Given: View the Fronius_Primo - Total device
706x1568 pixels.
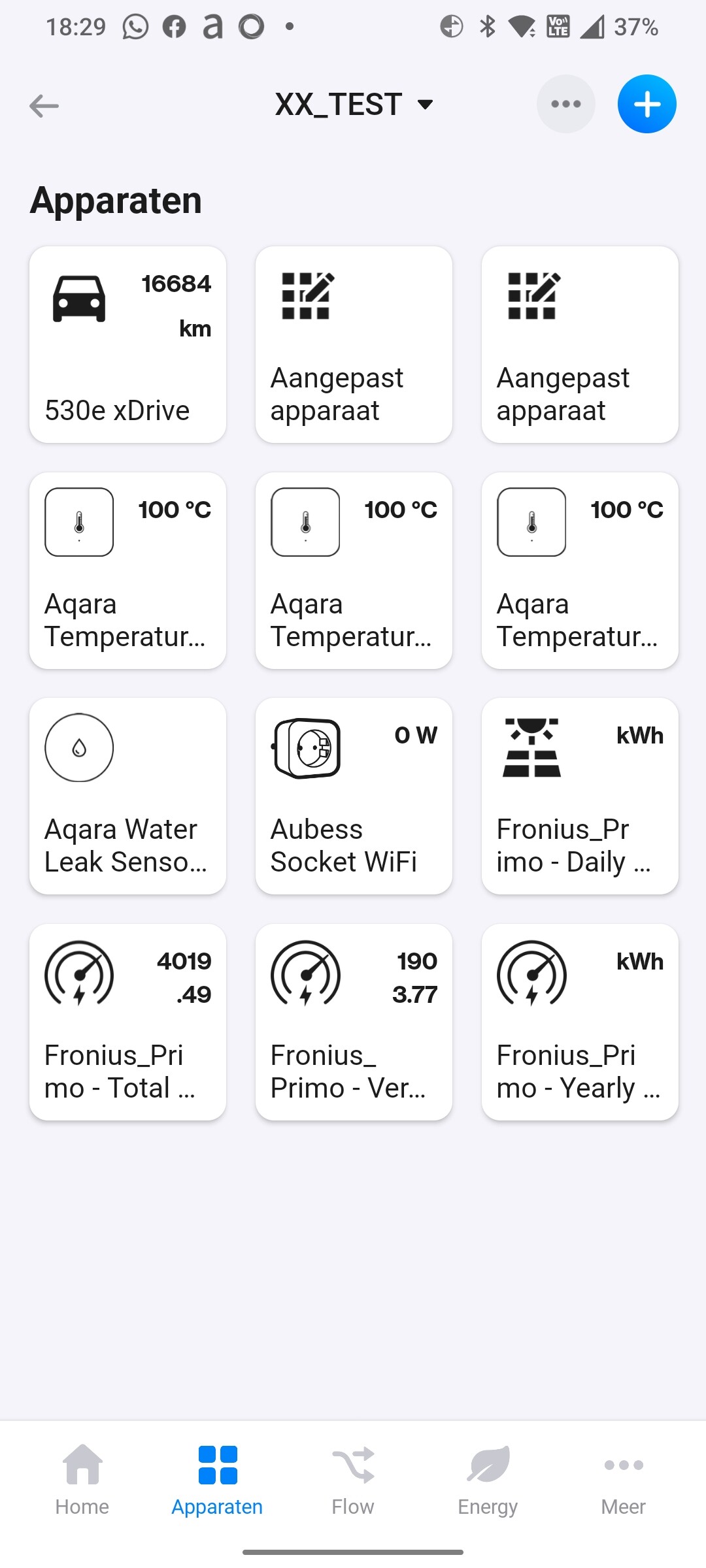Looking at the screenshot, I should click(127, 1022).
